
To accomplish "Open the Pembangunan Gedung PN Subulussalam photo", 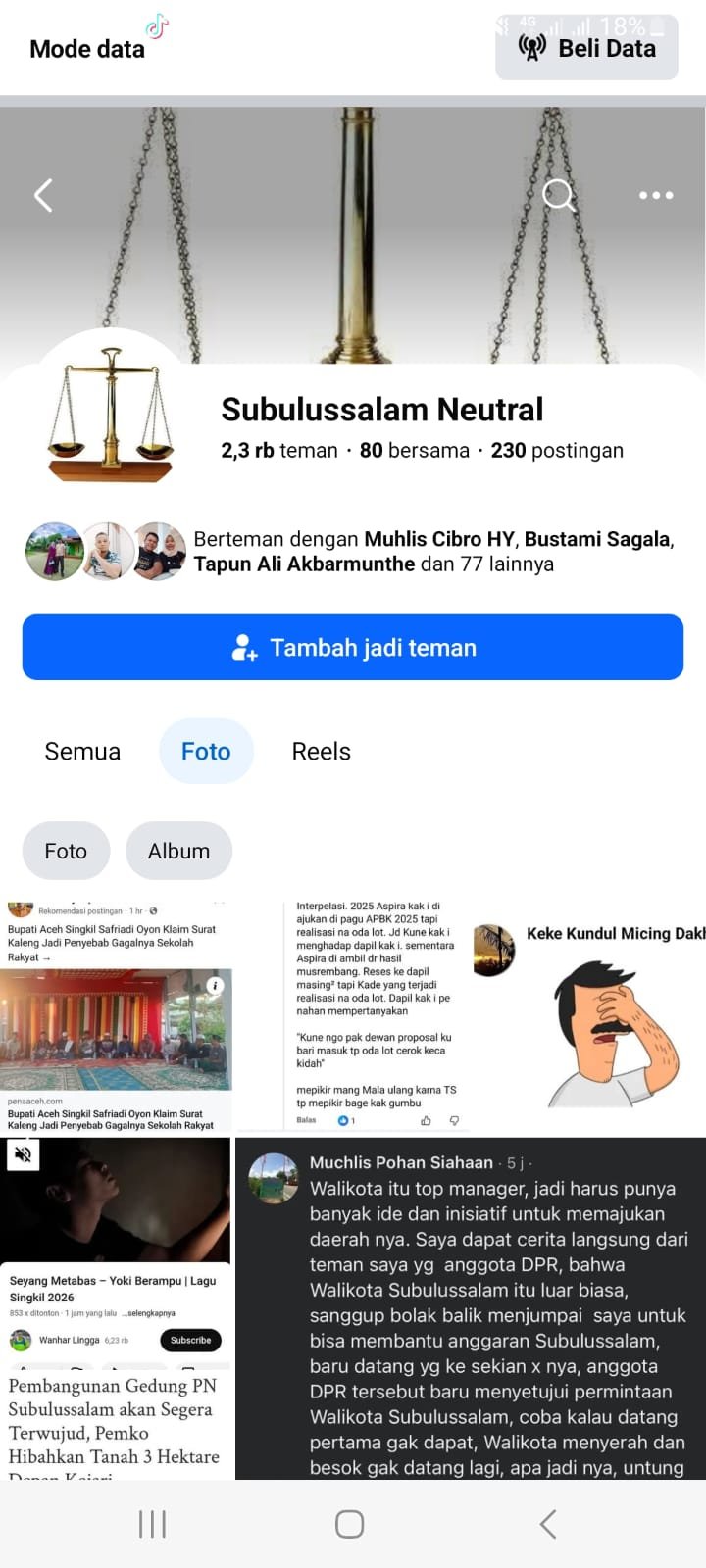I will click(x=116, y=1426).
